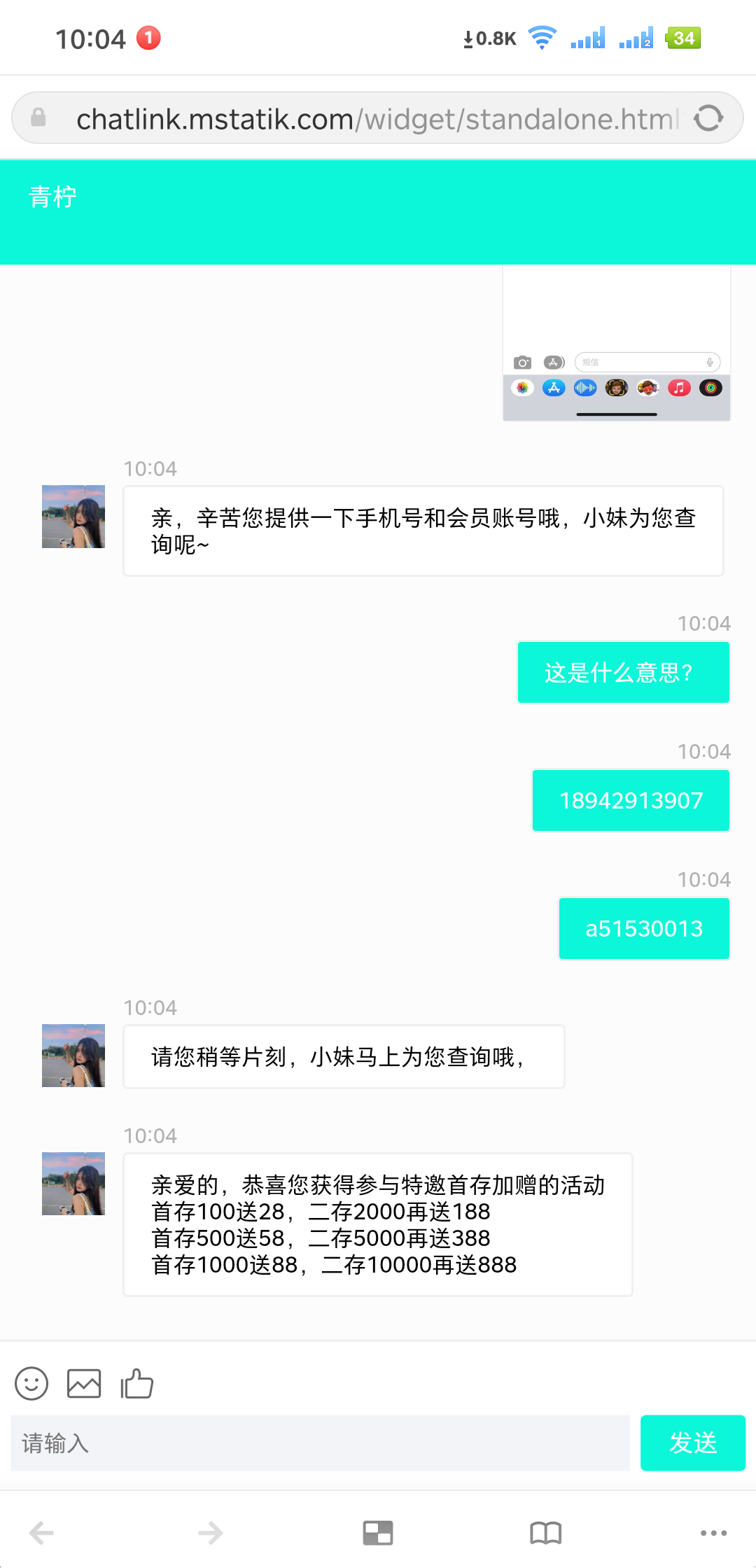Tap the Activity rings icon in the app drawer
This screenshot has height=1568, width=756.
coord(710,388)
